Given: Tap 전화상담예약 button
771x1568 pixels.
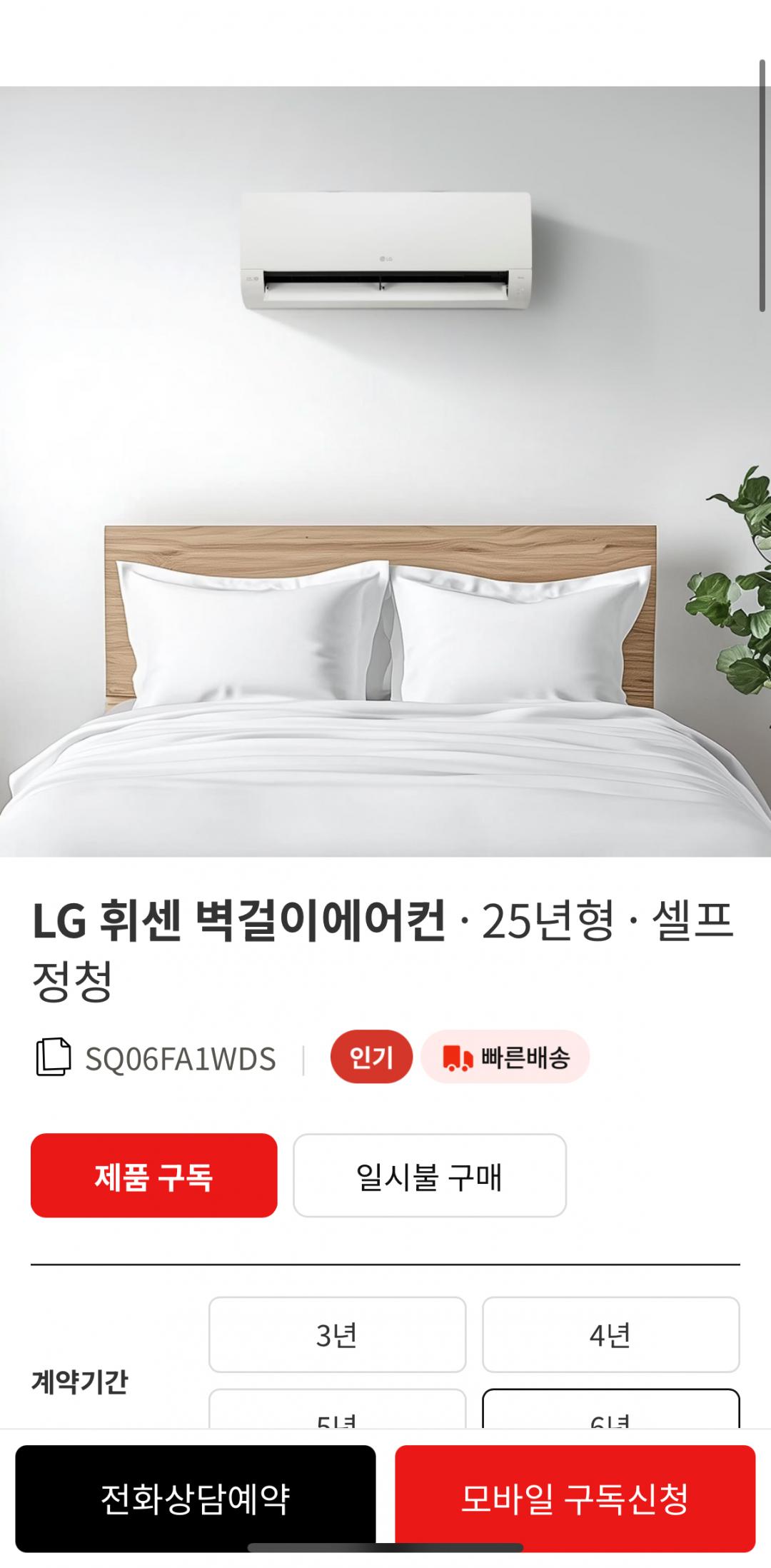Looking at the screenshot, I should (x=196, y=1499).
